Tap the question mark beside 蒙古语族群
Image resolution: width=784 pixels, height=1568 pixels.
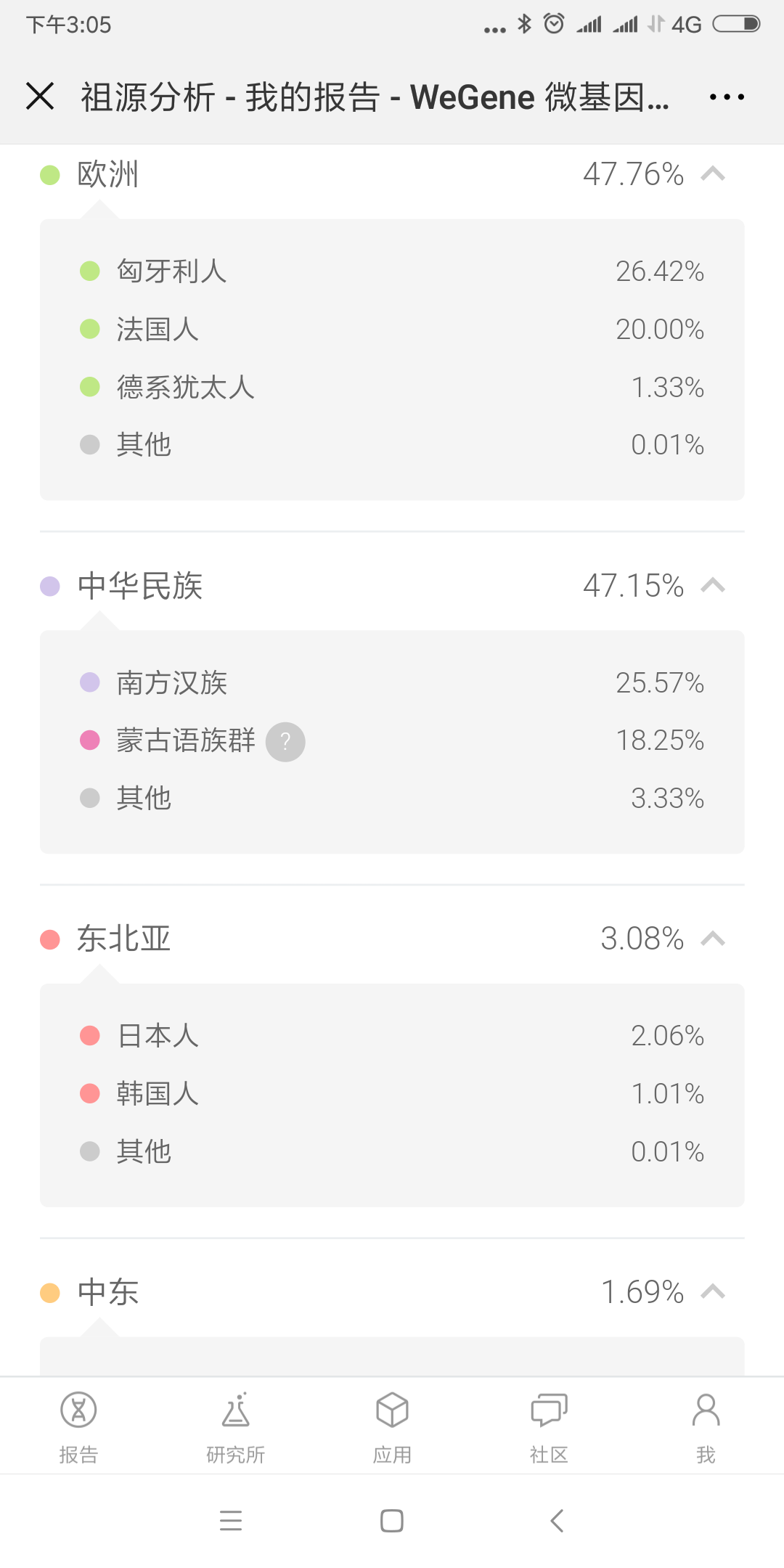285,741
